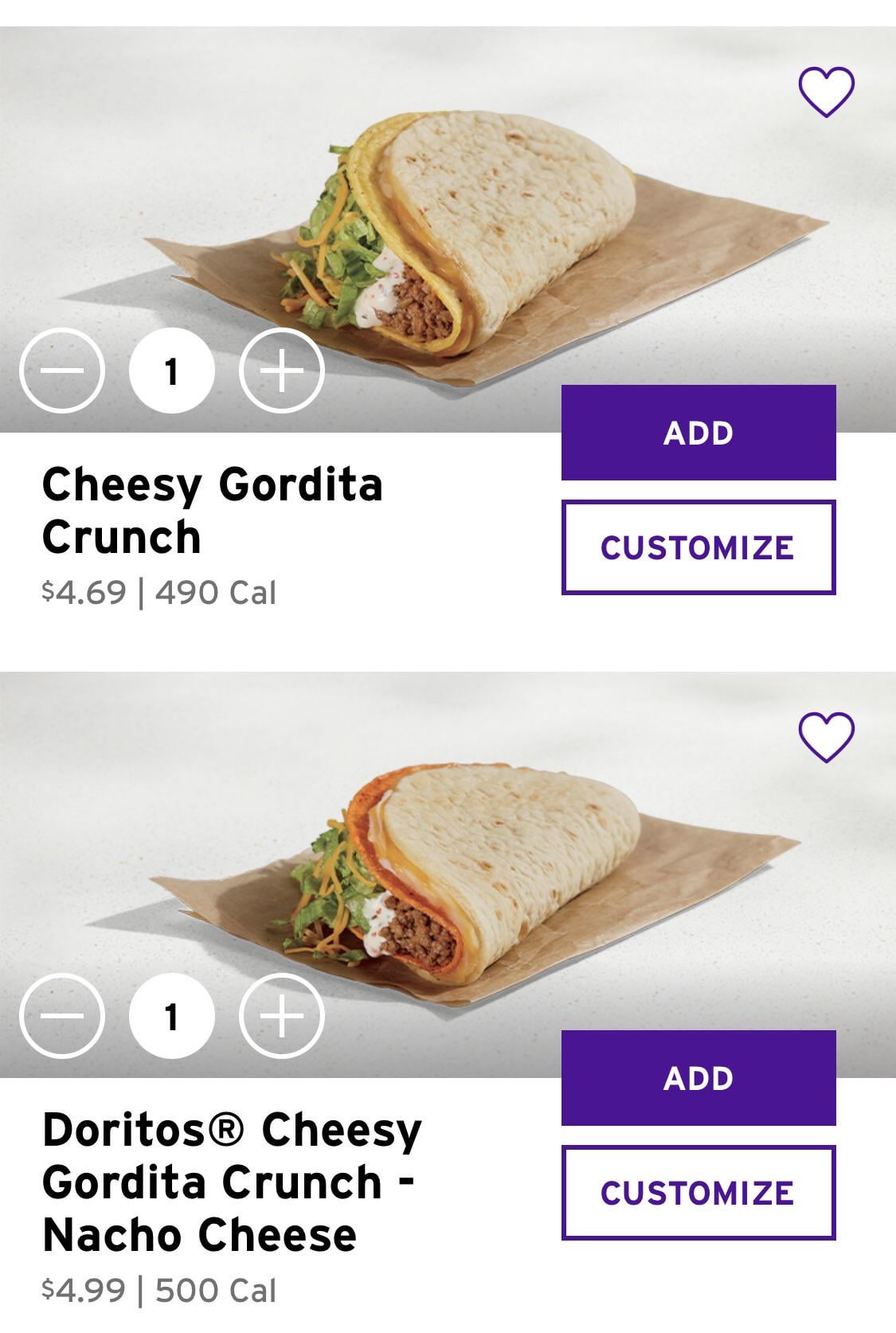Decrease Cheesy Gordita Crunch quantity
Image resolution: width=896 pixels, height=1333 pixels.
(x=62, y=370)
